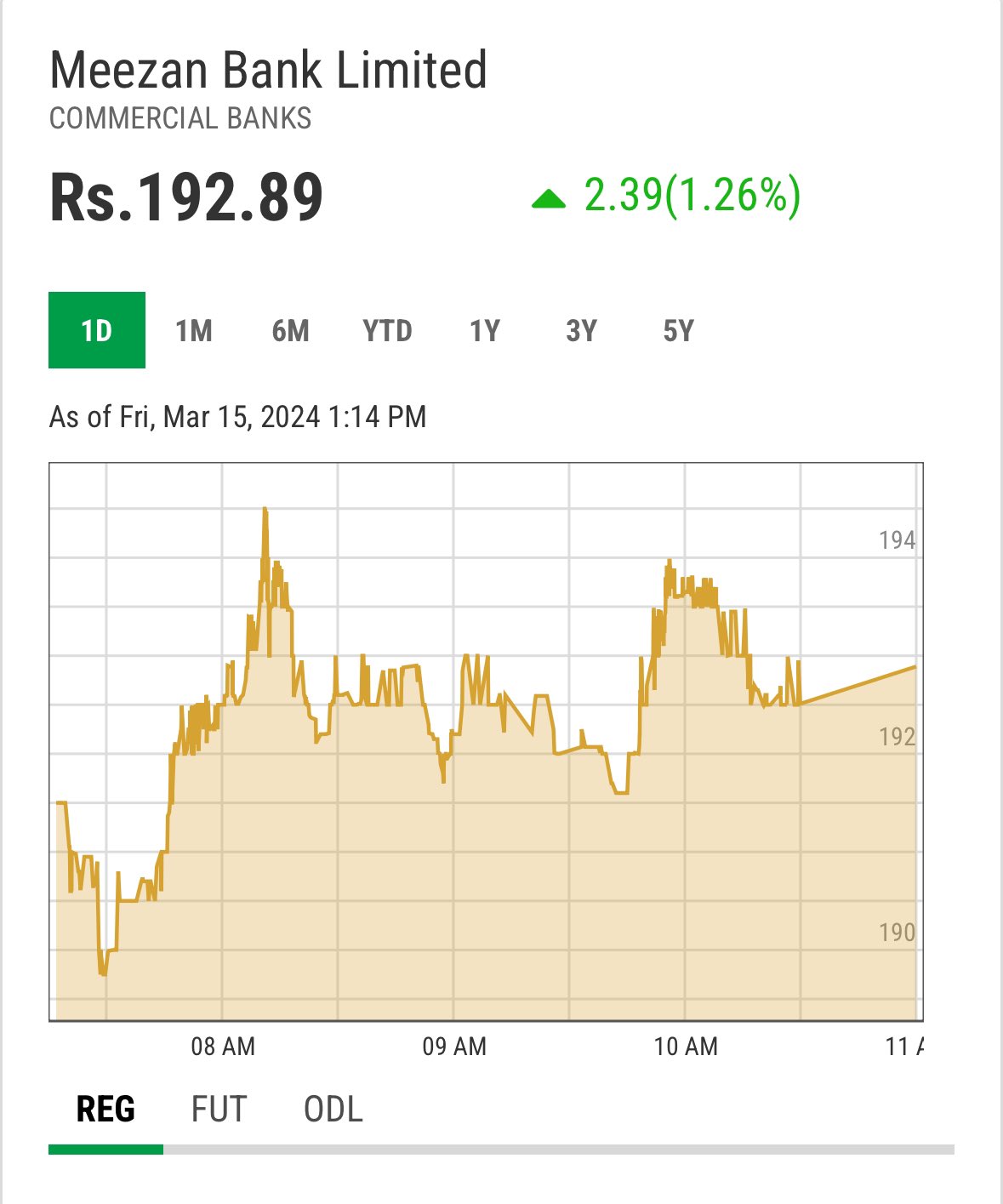Open the REG market tab

coord(105,1110)
